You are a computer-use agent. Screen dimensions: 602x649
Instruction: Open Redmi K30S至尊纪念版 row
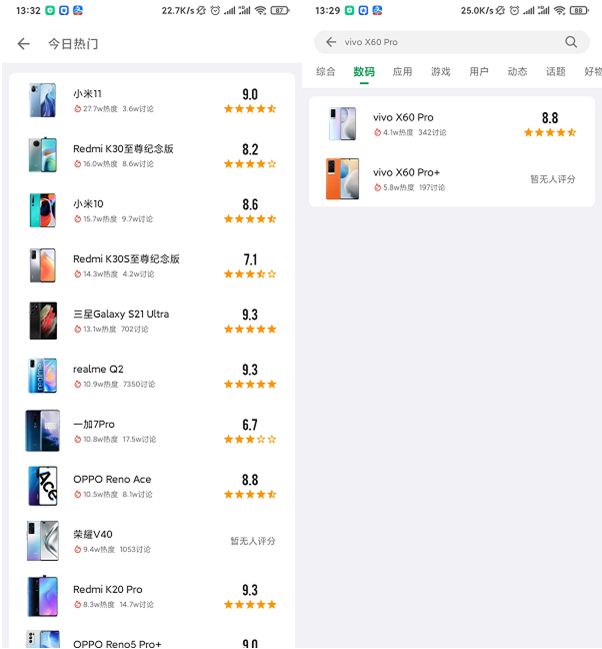pos(150,265)
